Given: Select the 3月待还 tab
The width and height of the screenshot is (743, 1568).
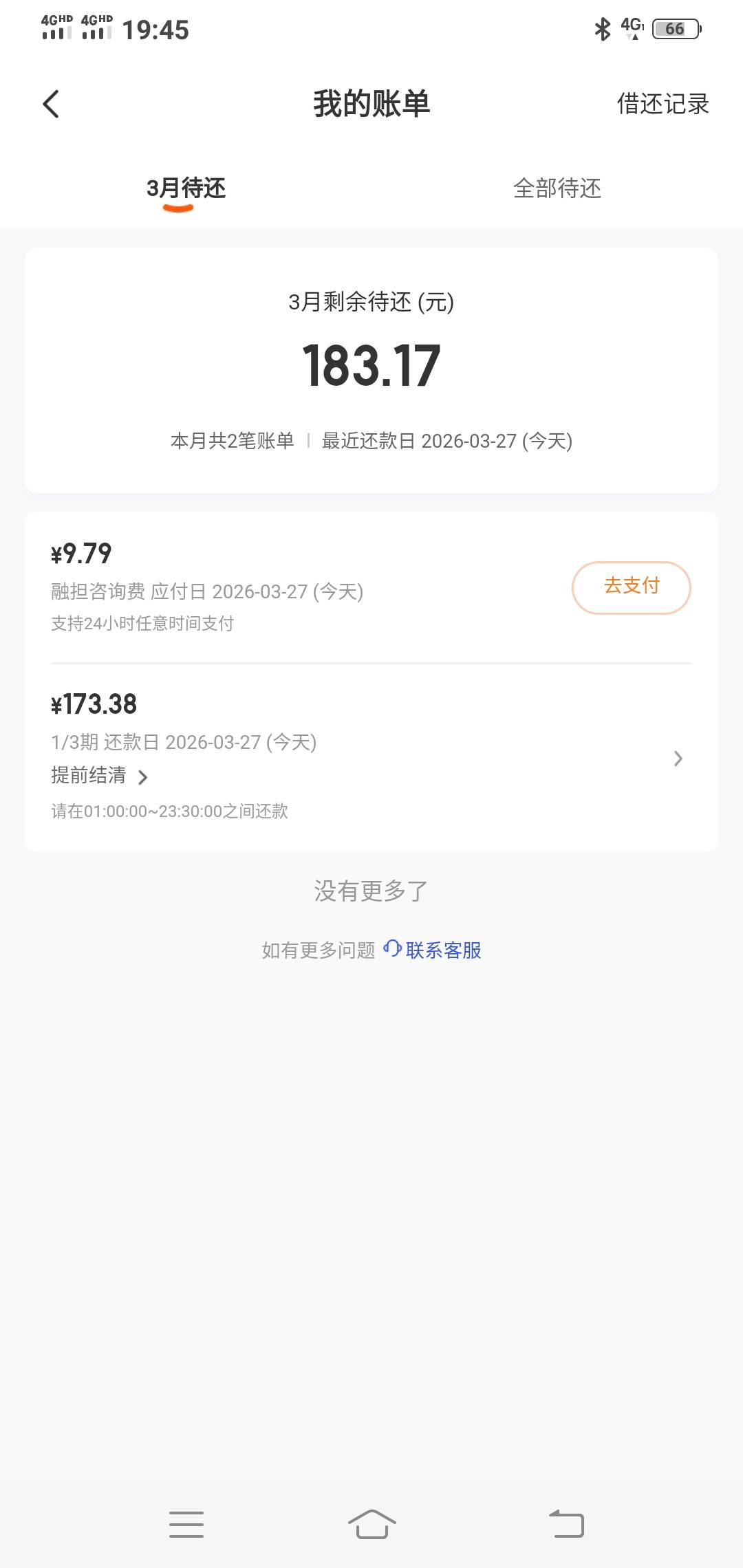Looking at the screenshot, I should click(x=186, y=188).
